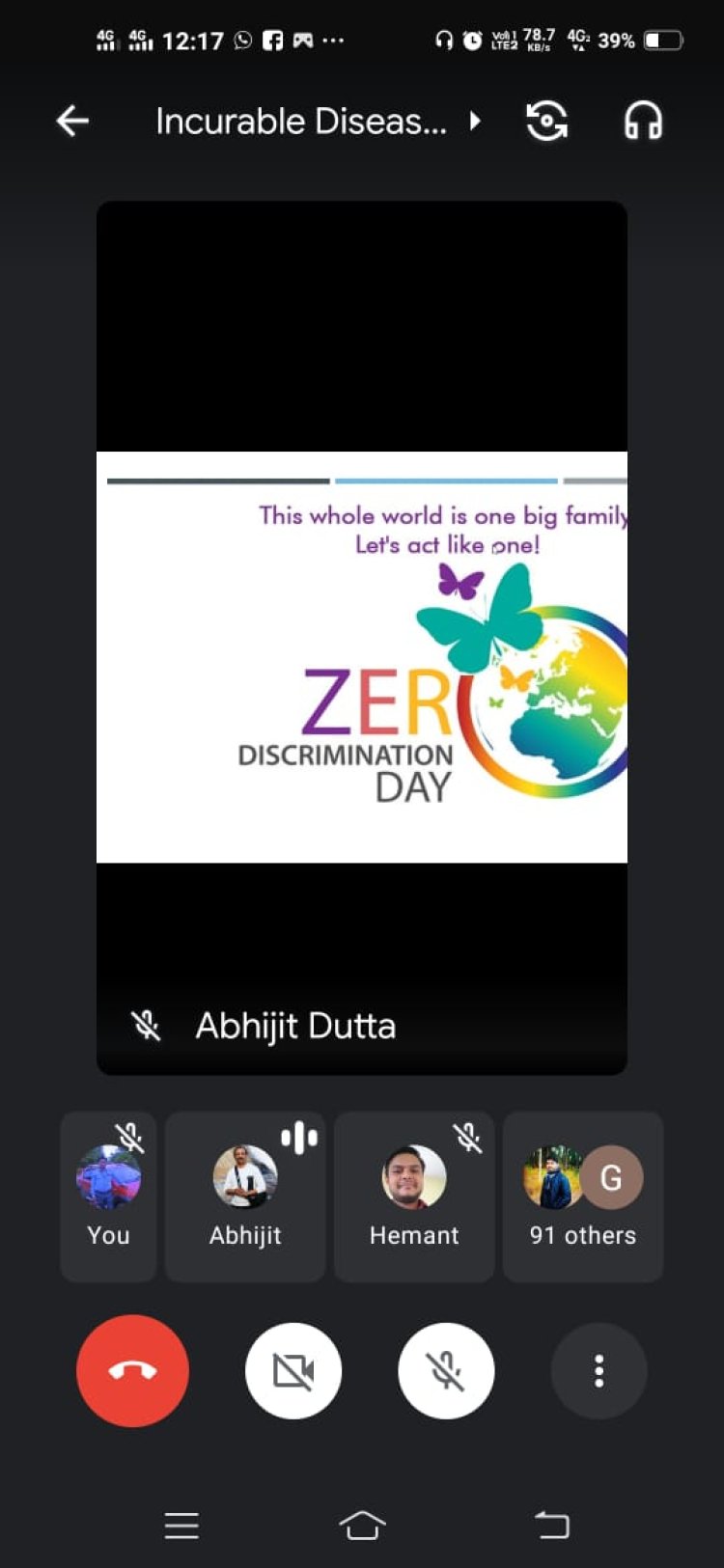End the call with the red button
This screenshot has width=724, height=1568.
[132, 1370]
